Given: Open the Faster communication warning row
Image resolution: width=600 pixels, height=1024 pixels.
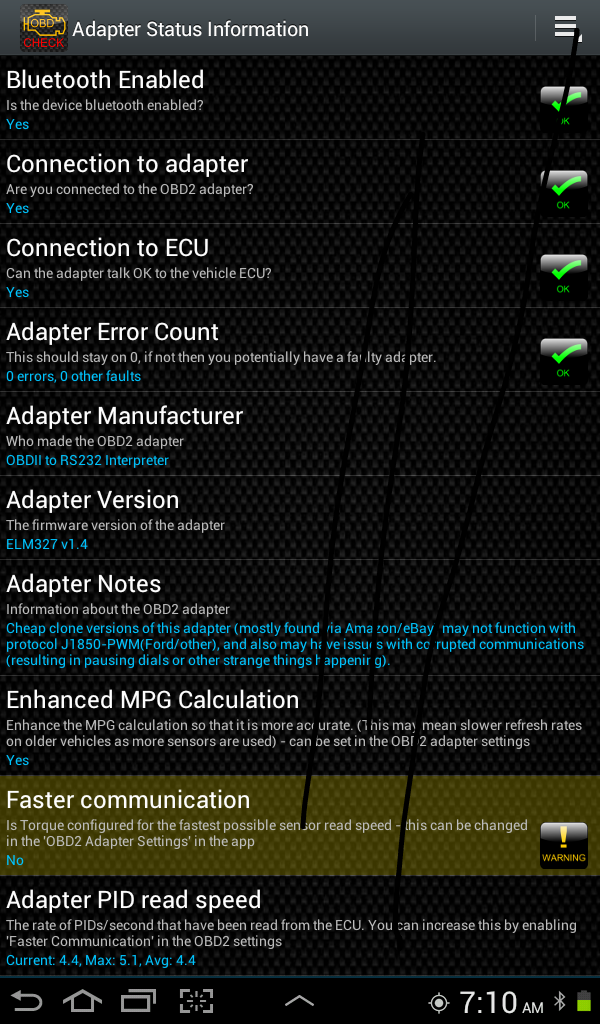Looking at the screenshot, I should [x=270, y=826].
